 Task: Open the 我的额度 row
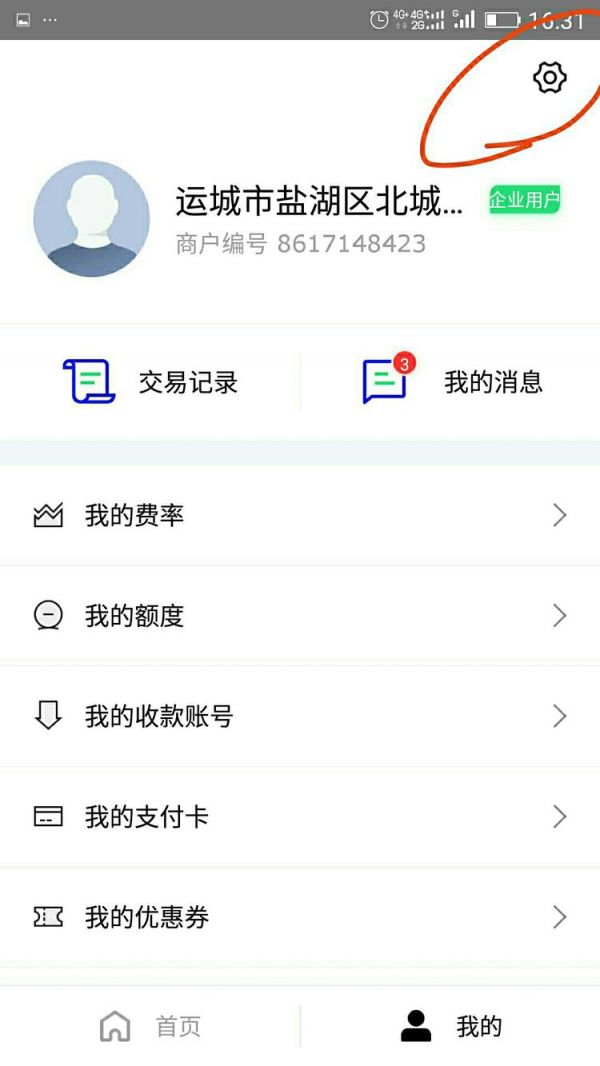point(300,616)
